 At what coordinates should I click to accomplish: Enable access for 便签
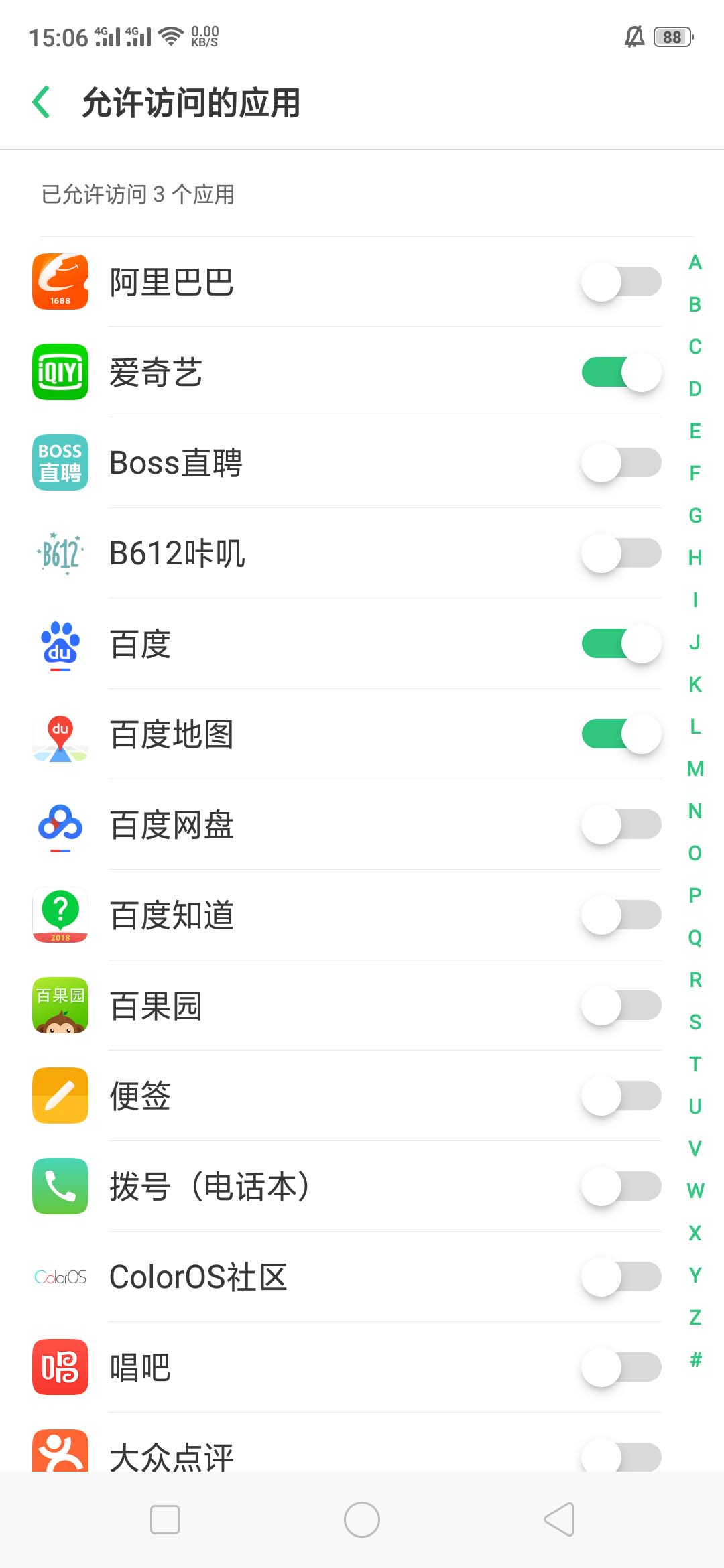(621, 1096)
